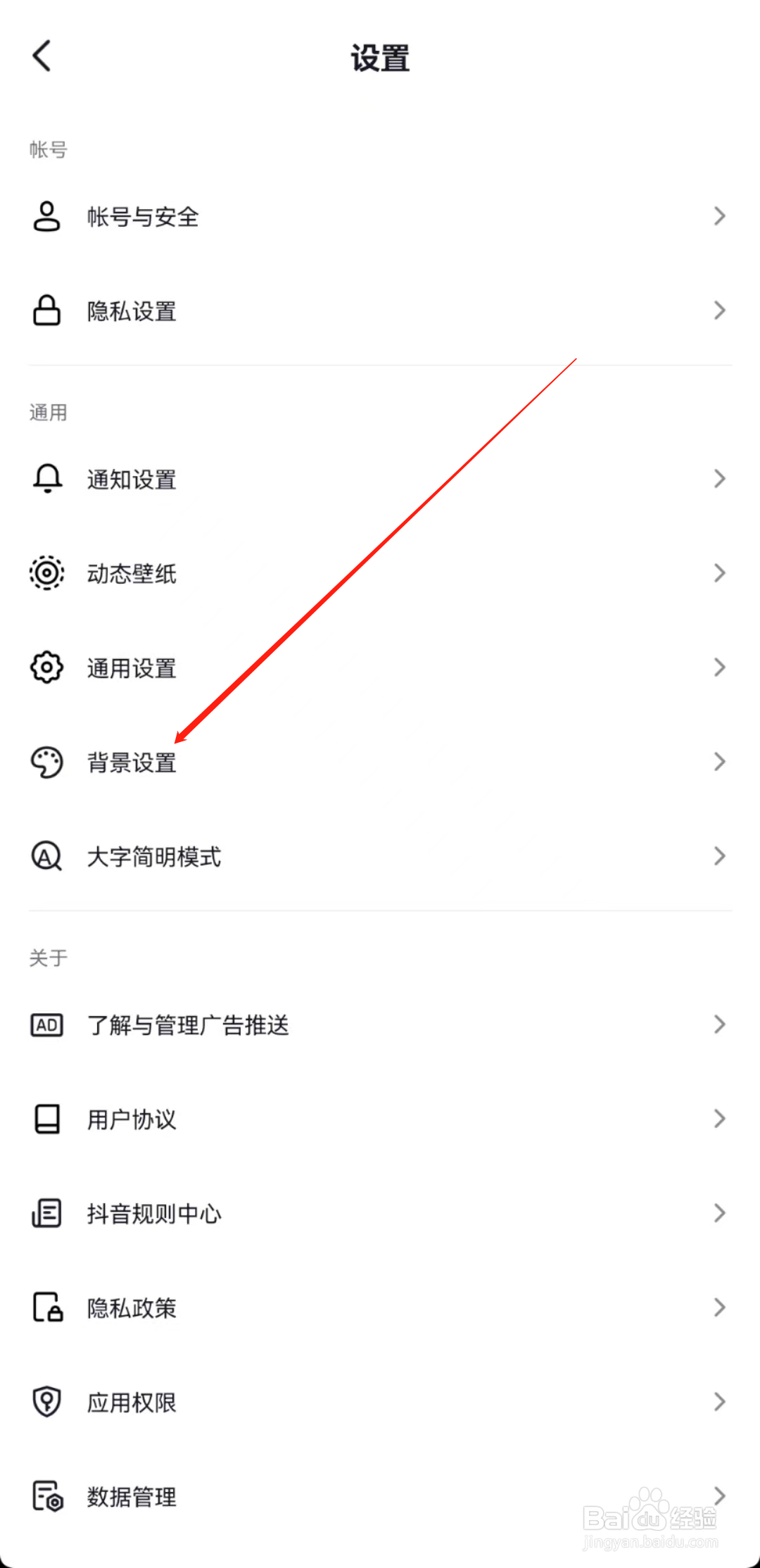Select the palette icon beside 背景设置

point(46,763)
